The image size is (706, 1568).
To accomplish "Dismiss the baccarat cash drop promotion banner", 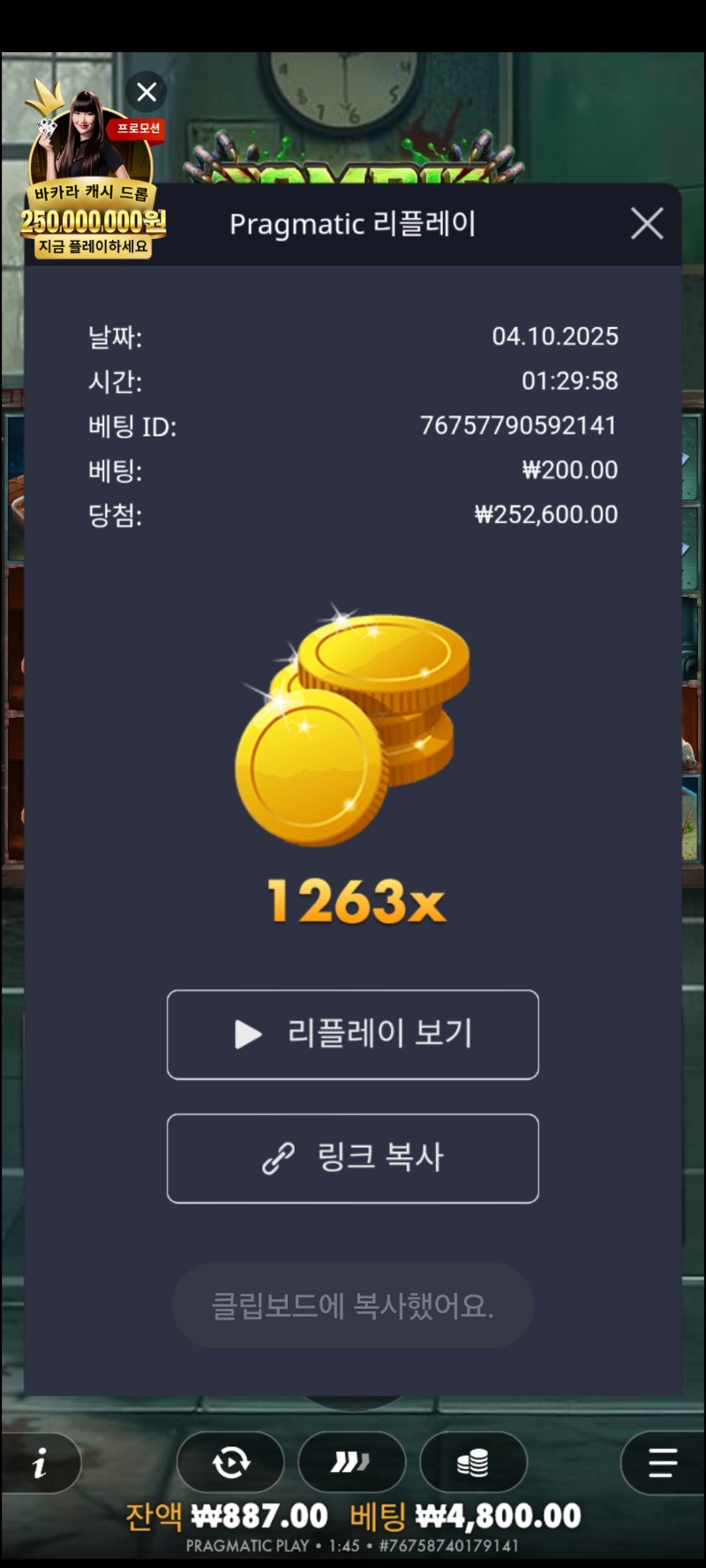I will click(x=146, y=92).
